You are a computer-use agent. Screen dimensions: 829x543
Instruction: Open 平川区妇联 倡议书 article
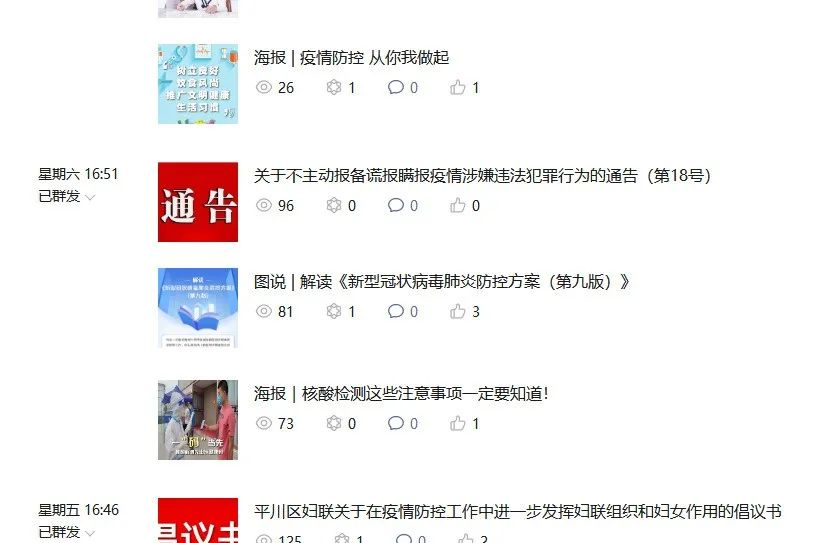pyautogui.click(x=517, y=512)
